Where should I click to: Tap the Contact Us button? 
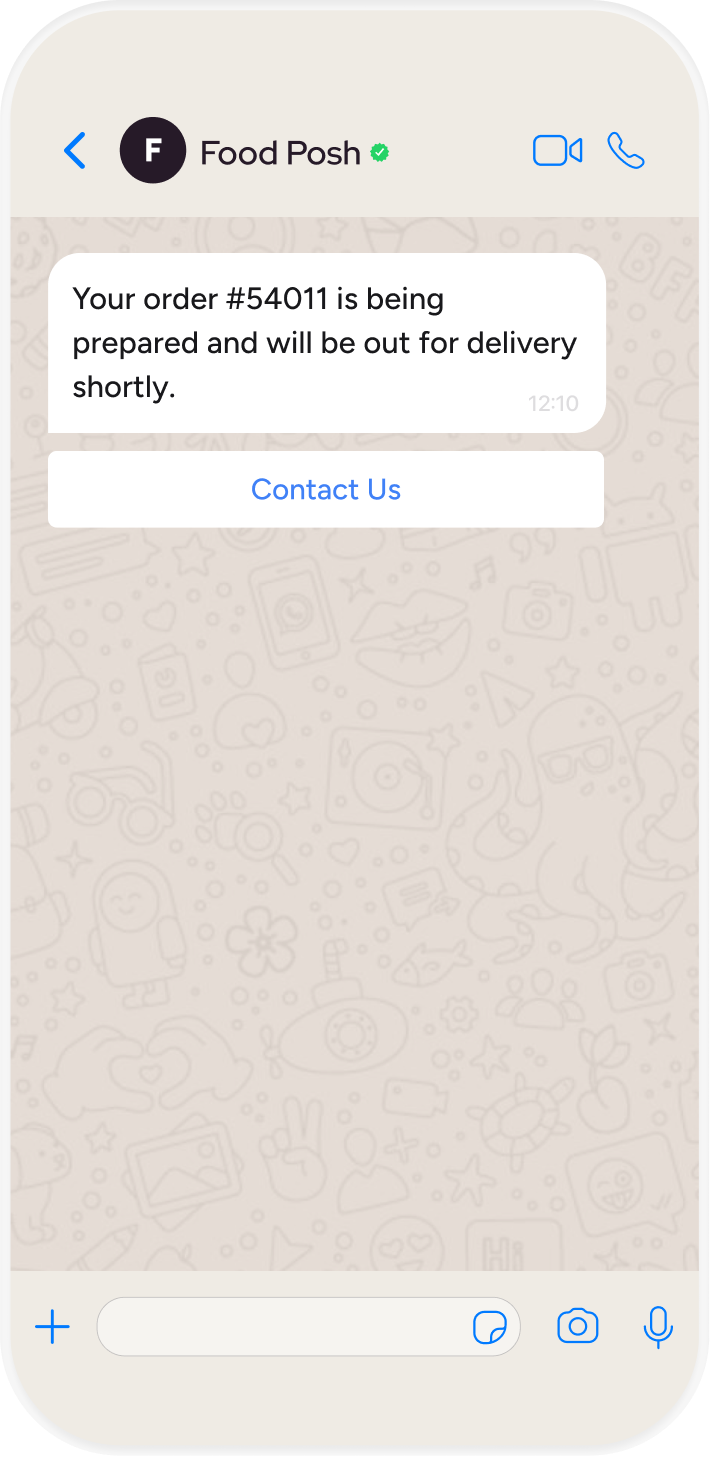(326, 489)
